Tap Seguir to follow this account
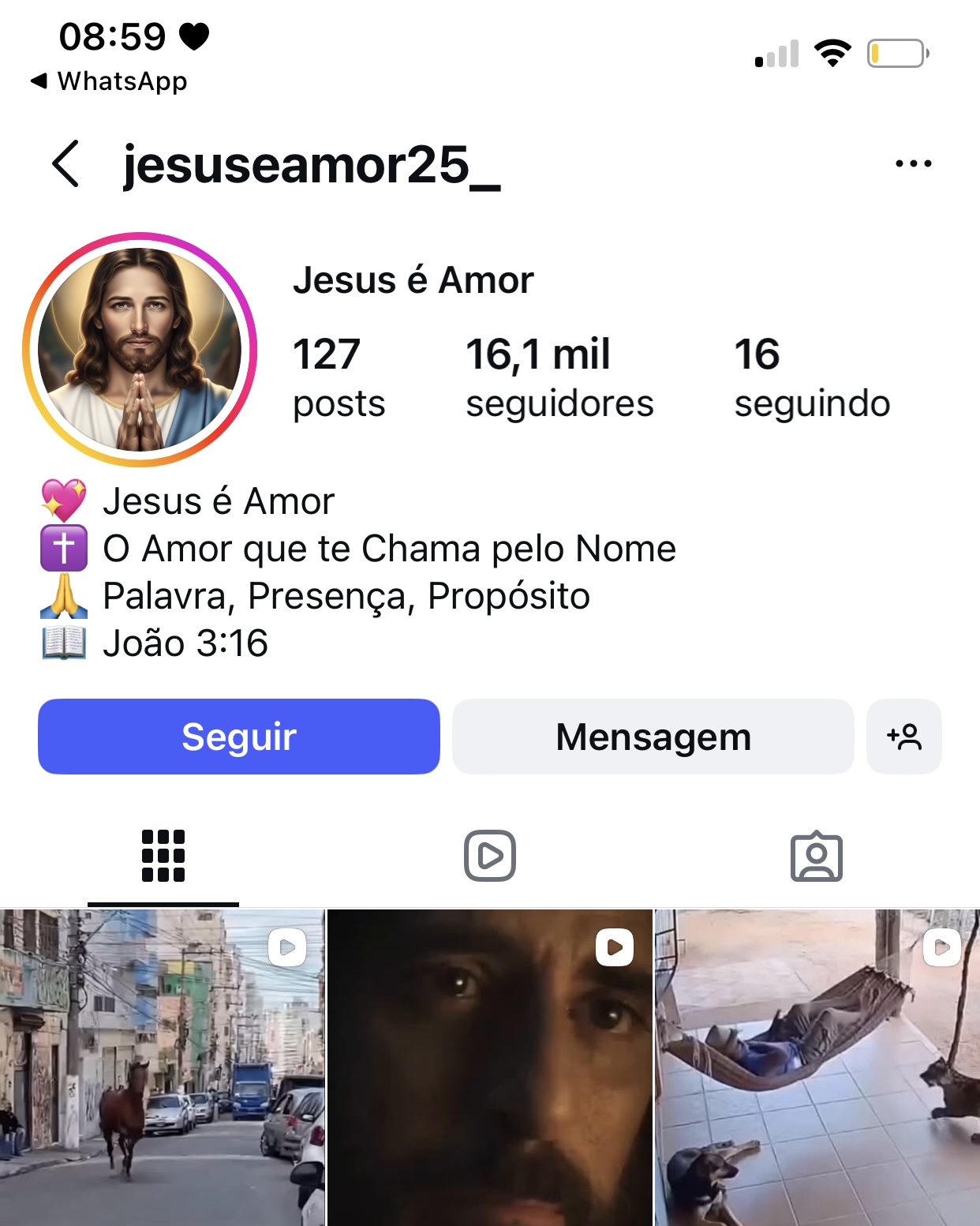 [x=239, y=737]
